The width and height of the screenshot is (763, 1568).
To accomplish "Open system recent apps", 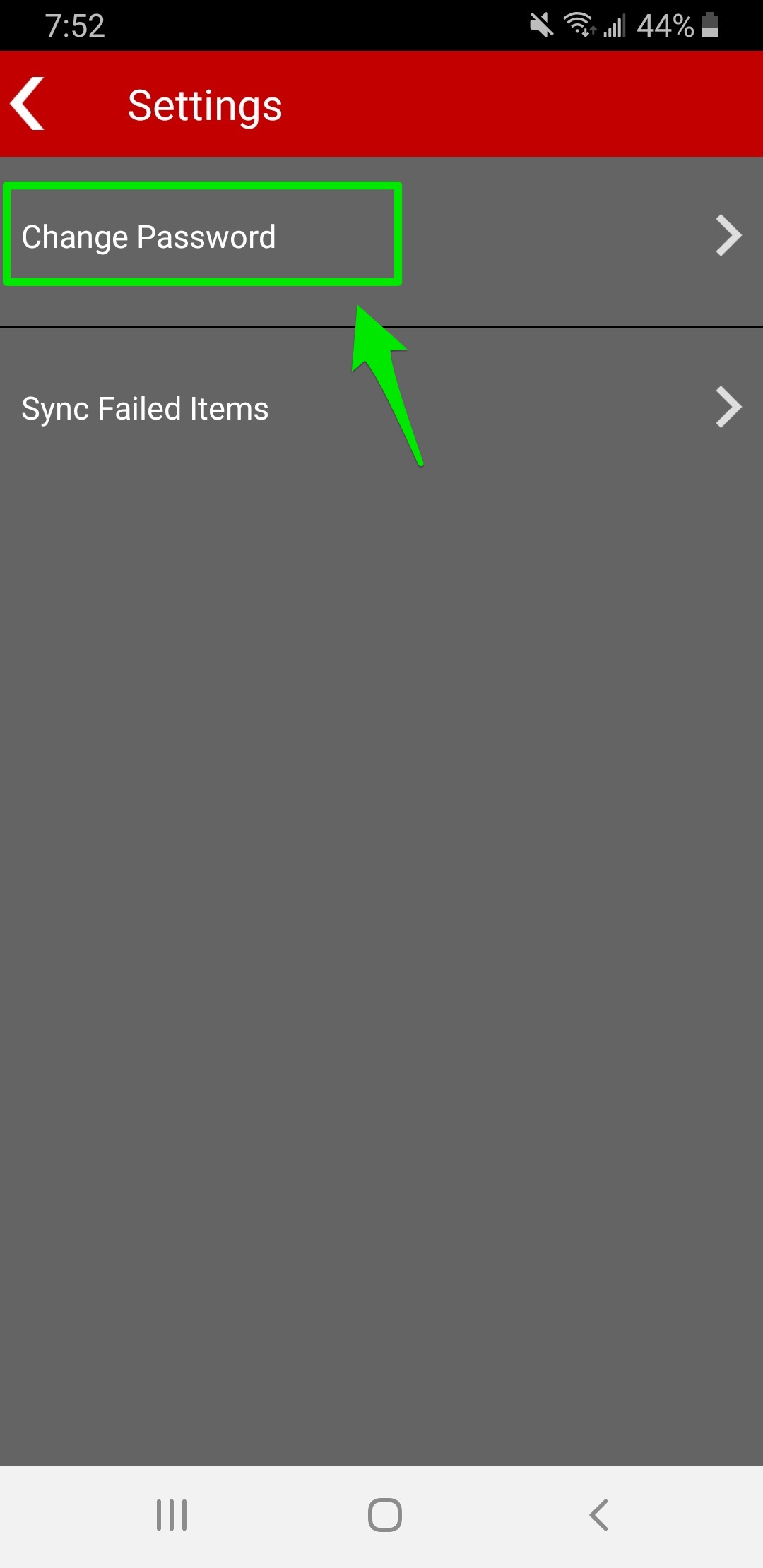I will coord(171,1515).
